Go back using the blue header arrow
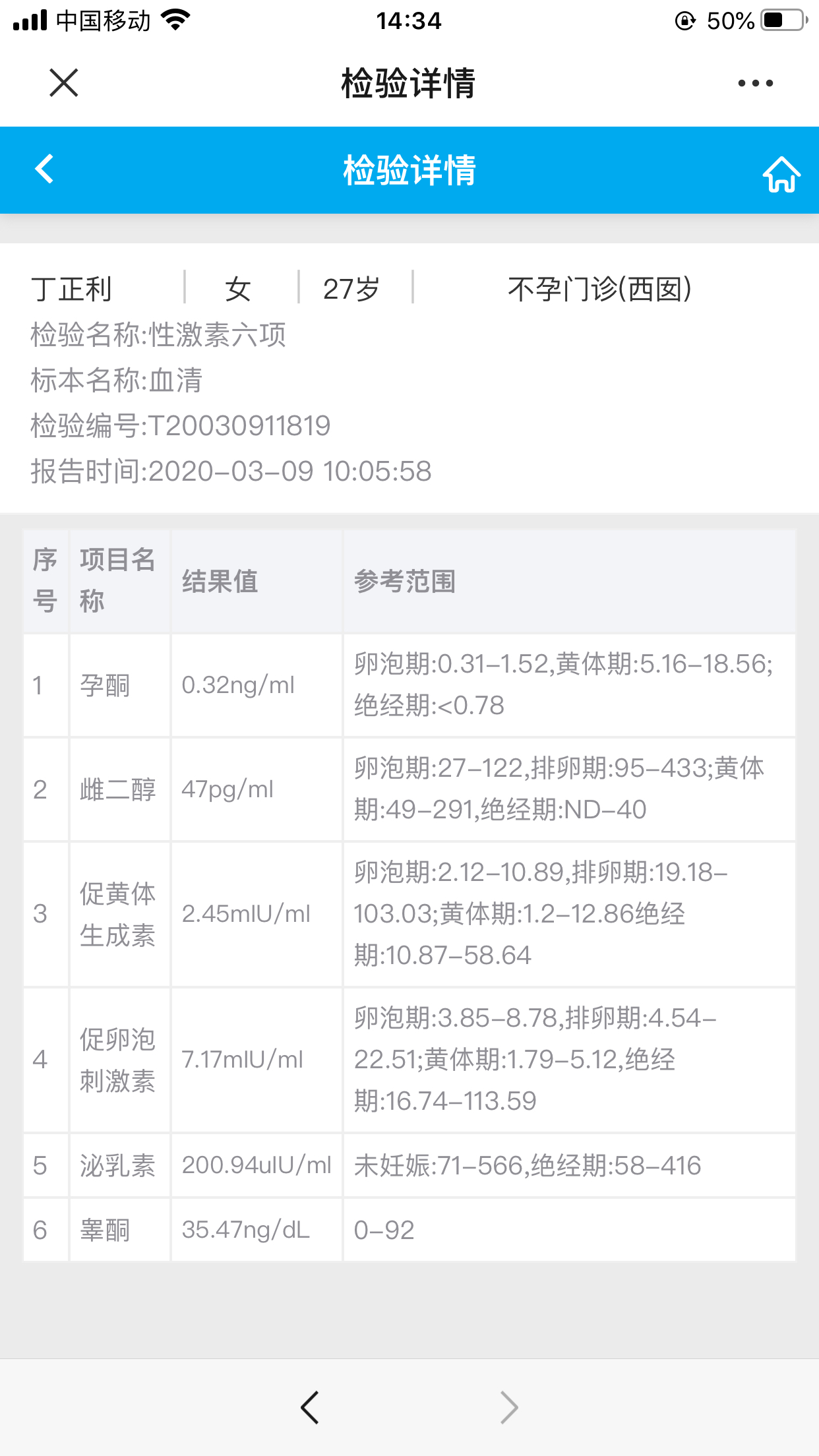 pos(44,169)
